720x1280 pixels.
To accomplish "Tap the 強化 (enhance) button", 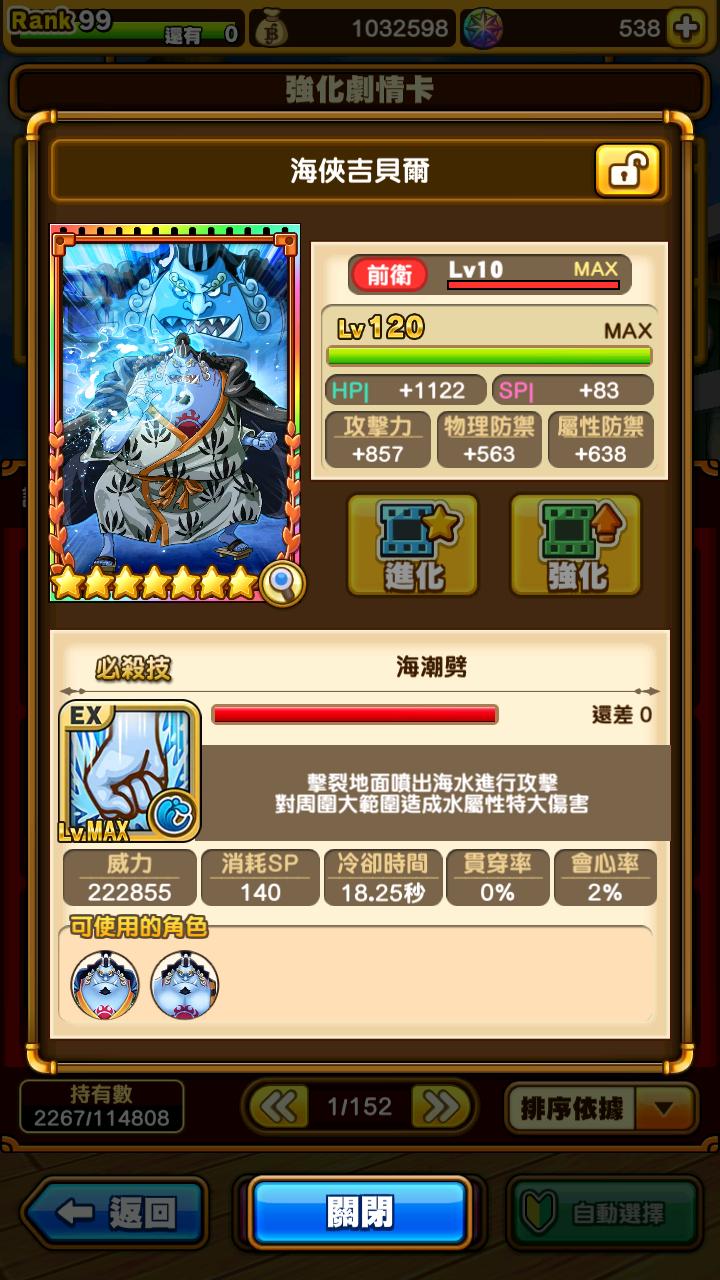I will [576, 546].
